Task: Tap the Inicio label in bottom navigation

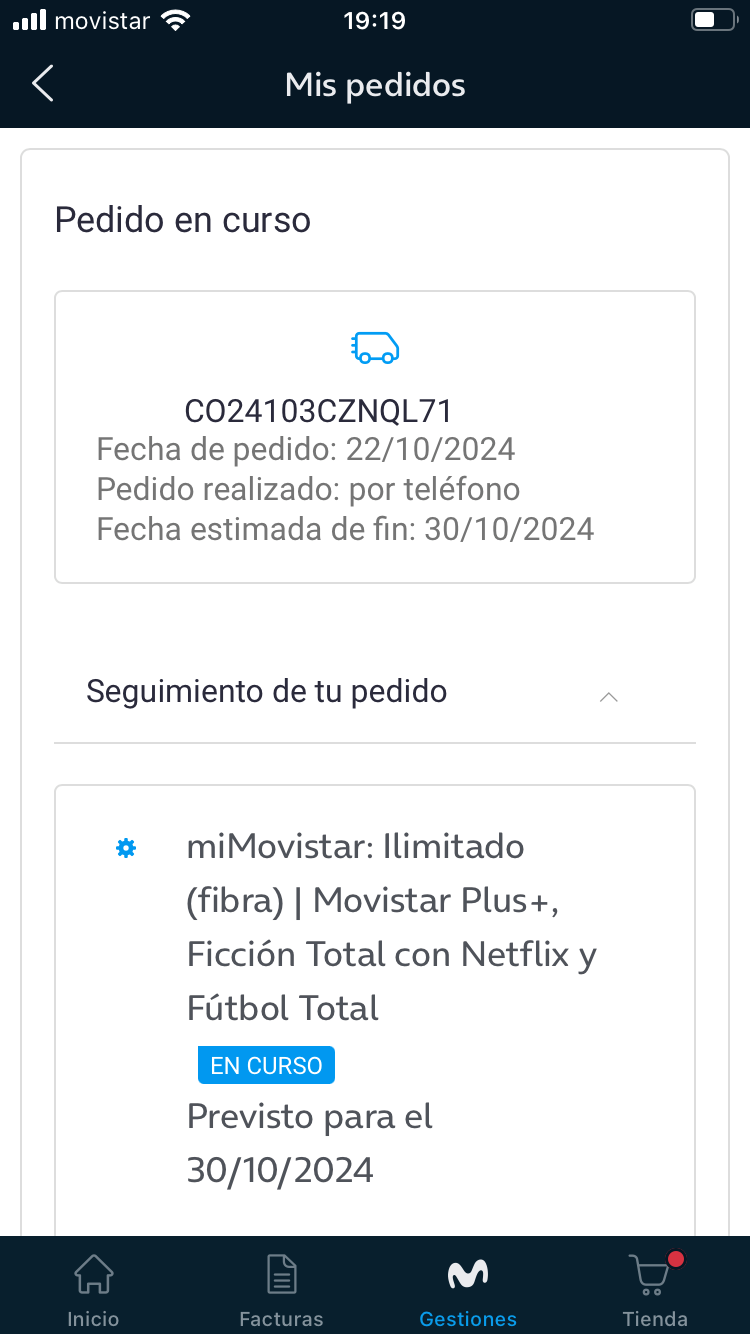Action: point(93,1319)
